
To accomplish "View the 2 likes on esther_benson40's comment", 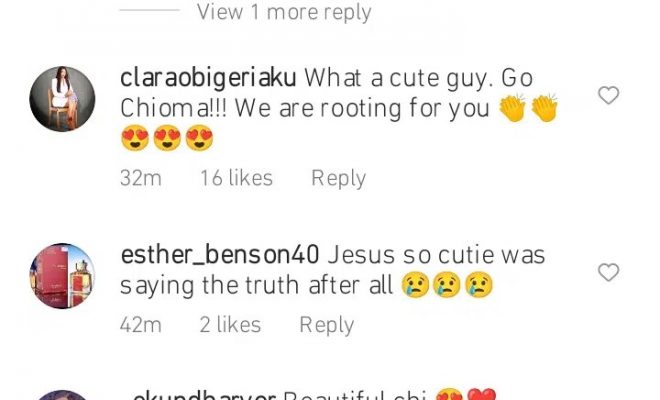I will tap(230, 325).
